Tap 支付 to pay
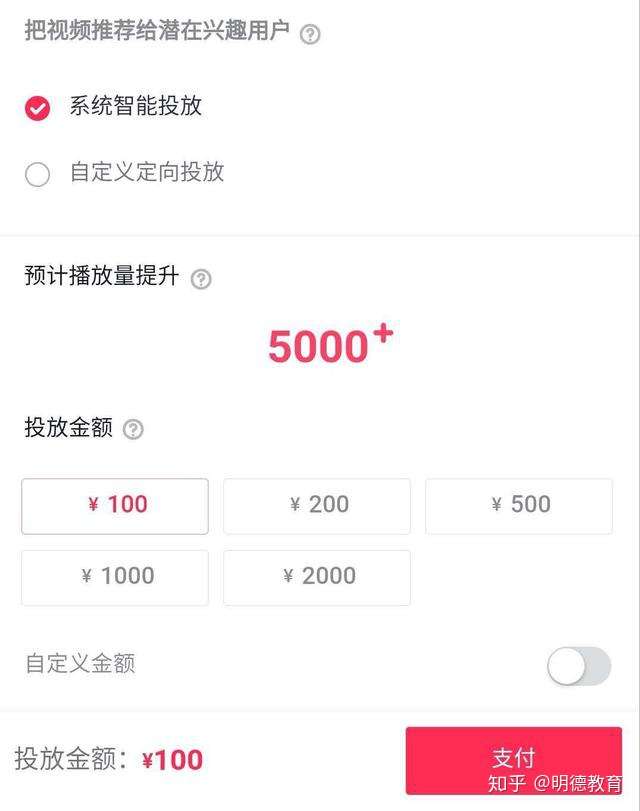 (x=513, y=759)
